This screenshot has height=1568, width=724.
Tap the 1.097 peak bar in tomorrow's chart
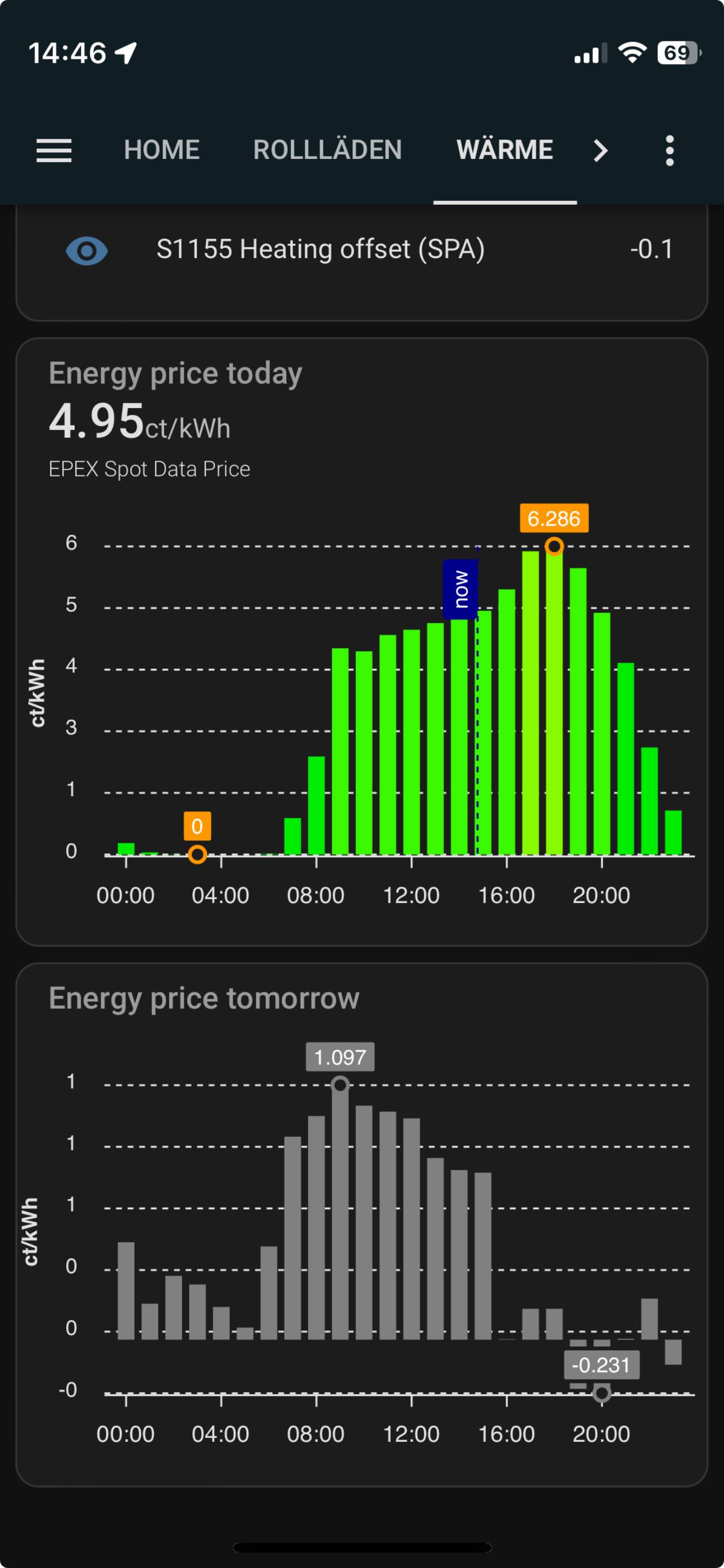(340, 1212)
